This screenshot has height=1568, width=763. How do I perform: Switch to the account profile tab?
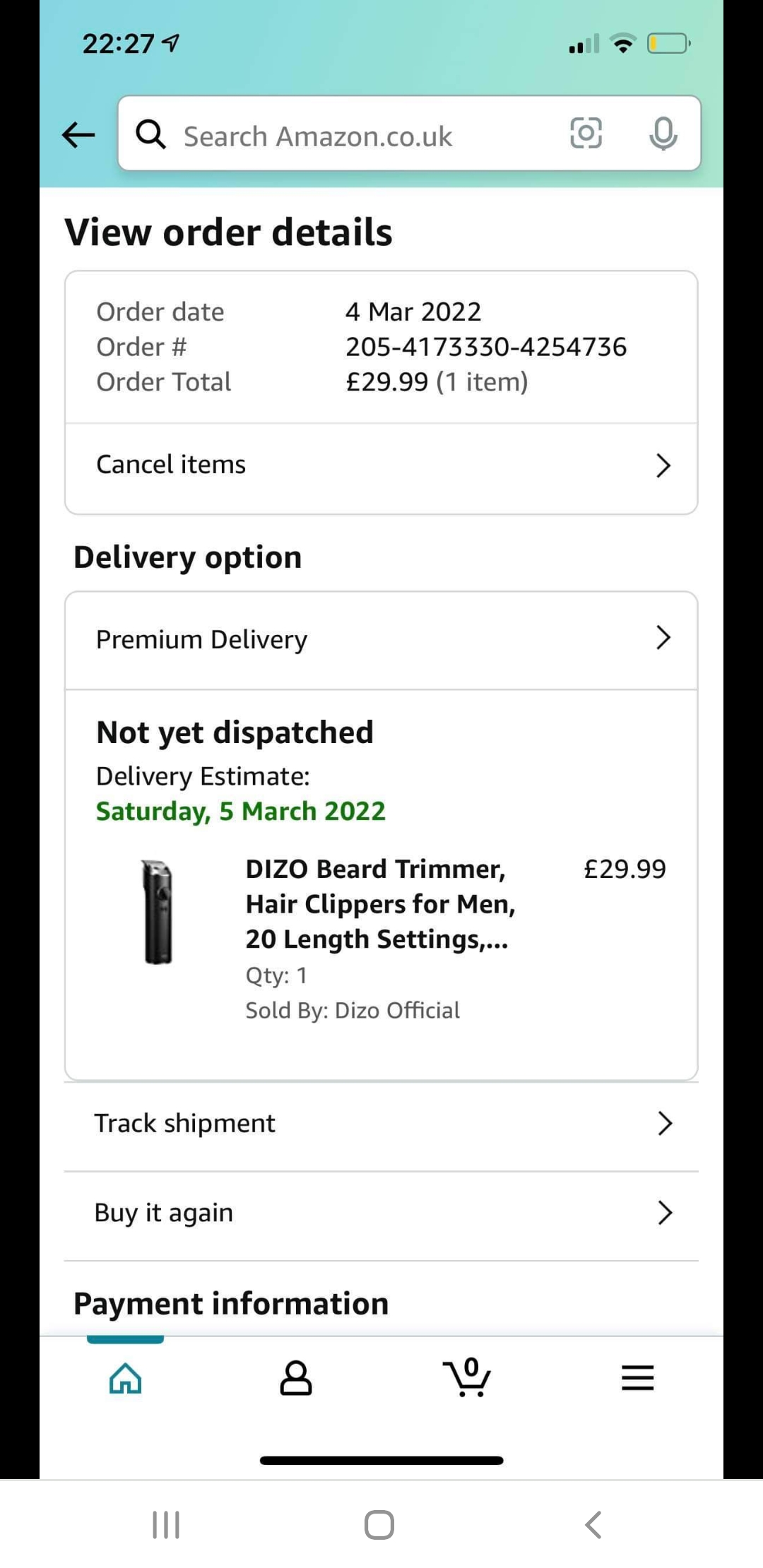coord(296,1378)
